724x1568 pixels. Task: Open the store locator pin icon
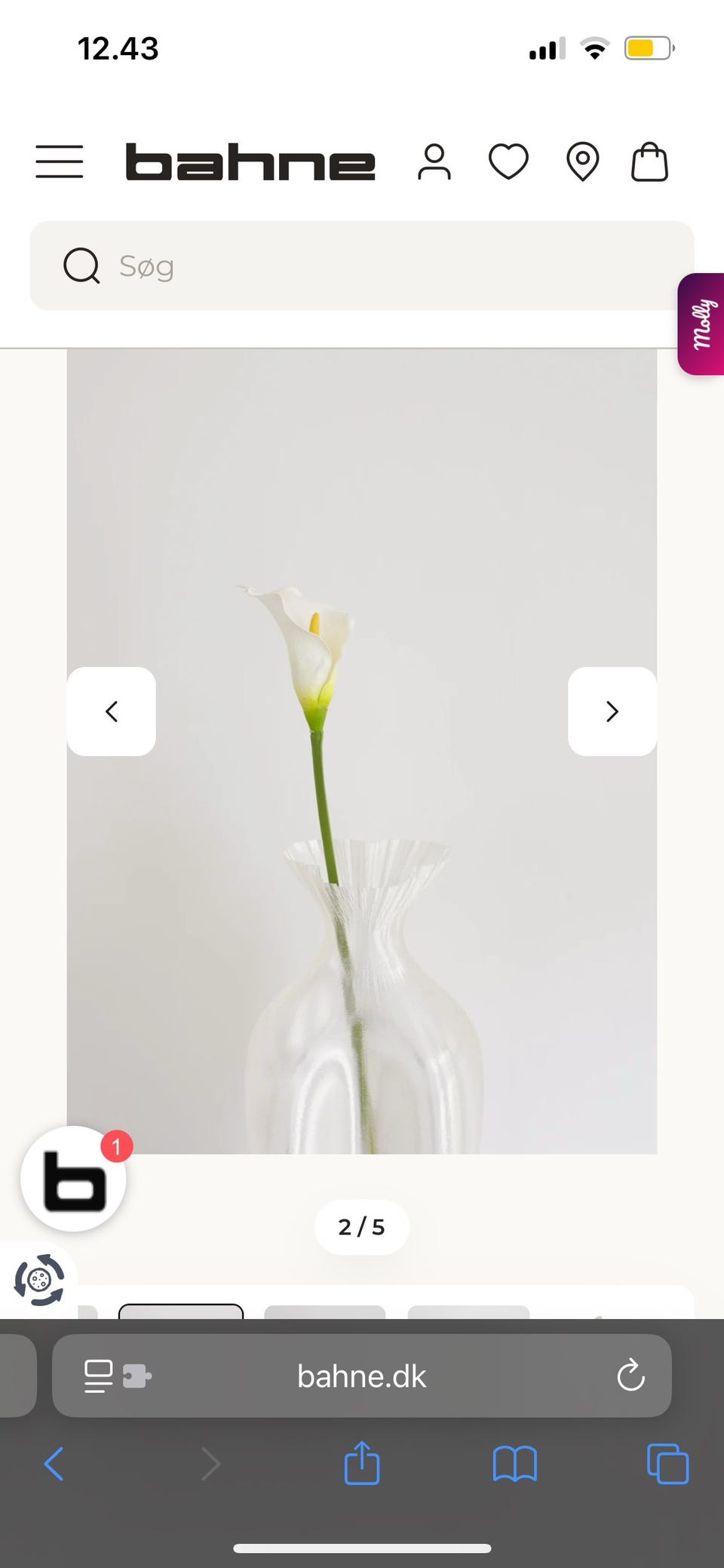click(581, 161)
